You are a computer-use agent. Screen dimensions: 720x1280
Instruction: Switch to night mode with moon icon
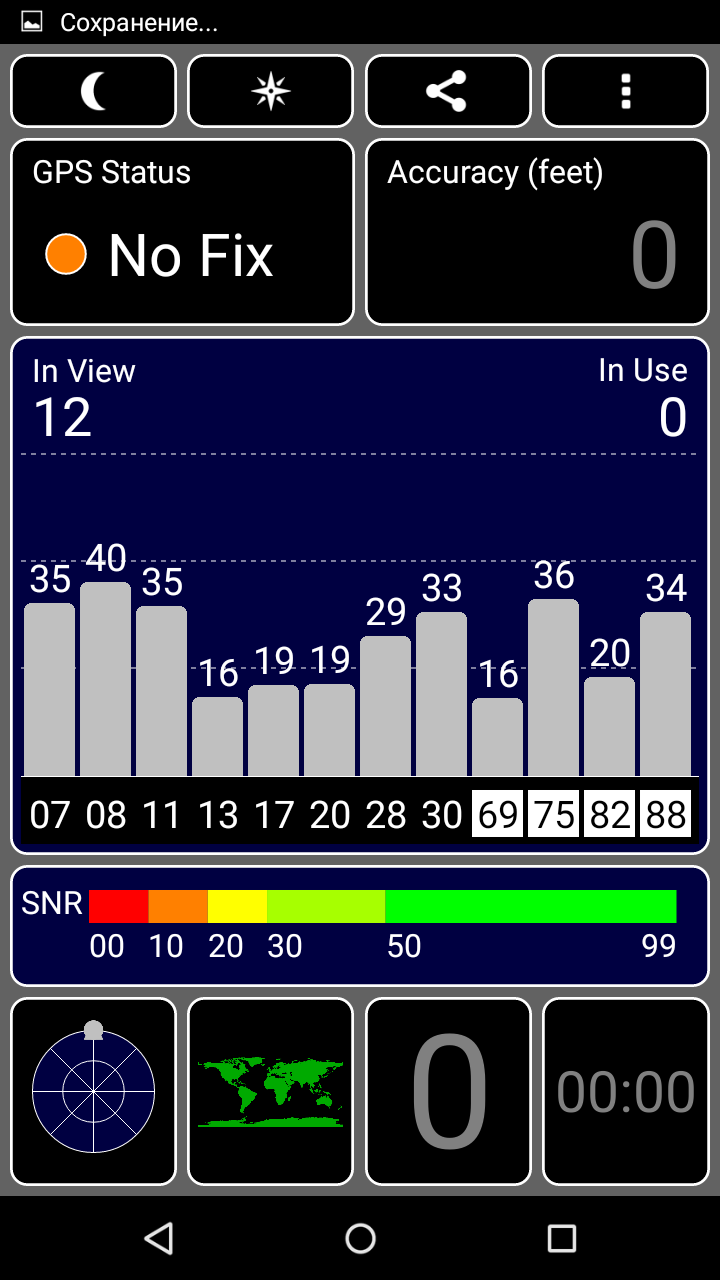pyautogui.click(x=93, y=91)
